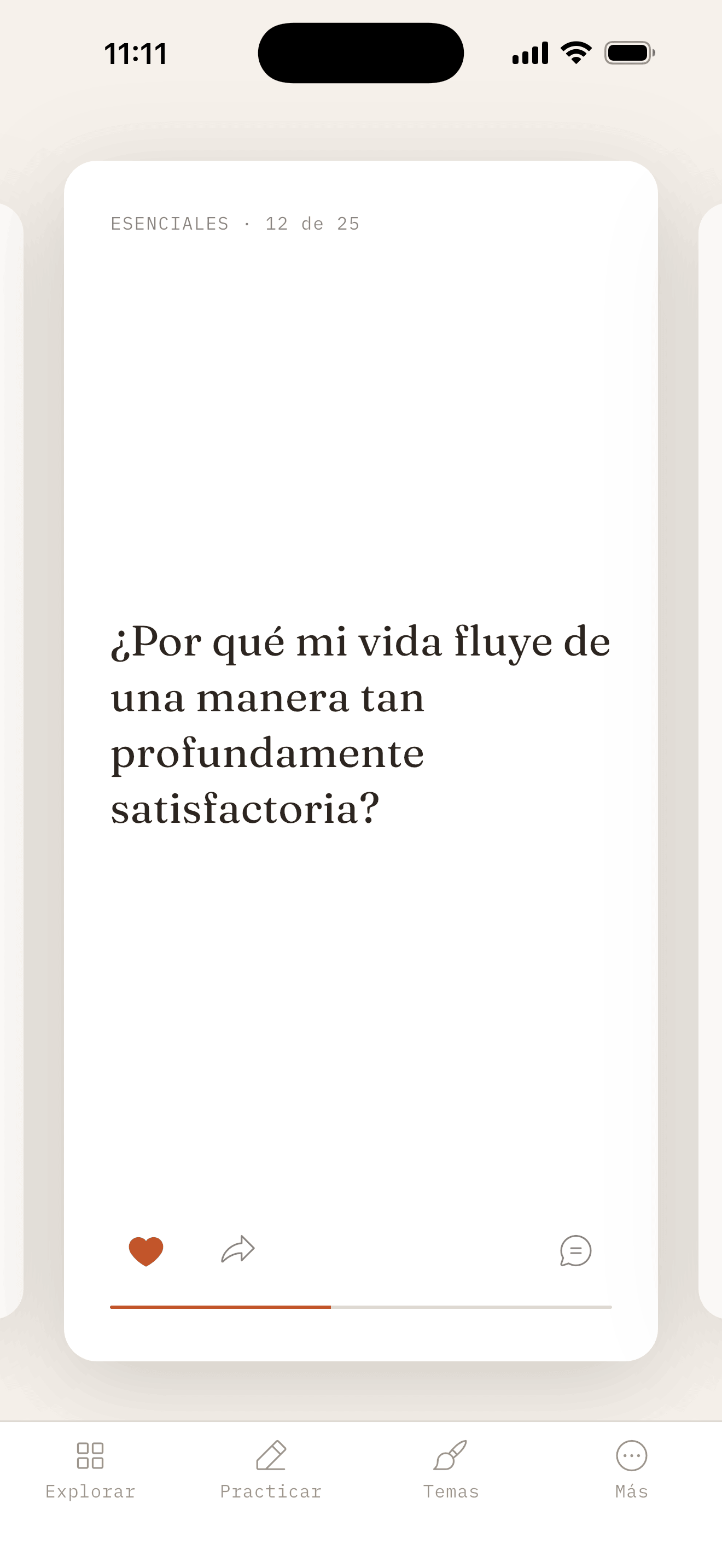The width and height of the screenshot is (722, 1568).
Task: Open the ESENCIALES collection label
Action: pos(169,224)
